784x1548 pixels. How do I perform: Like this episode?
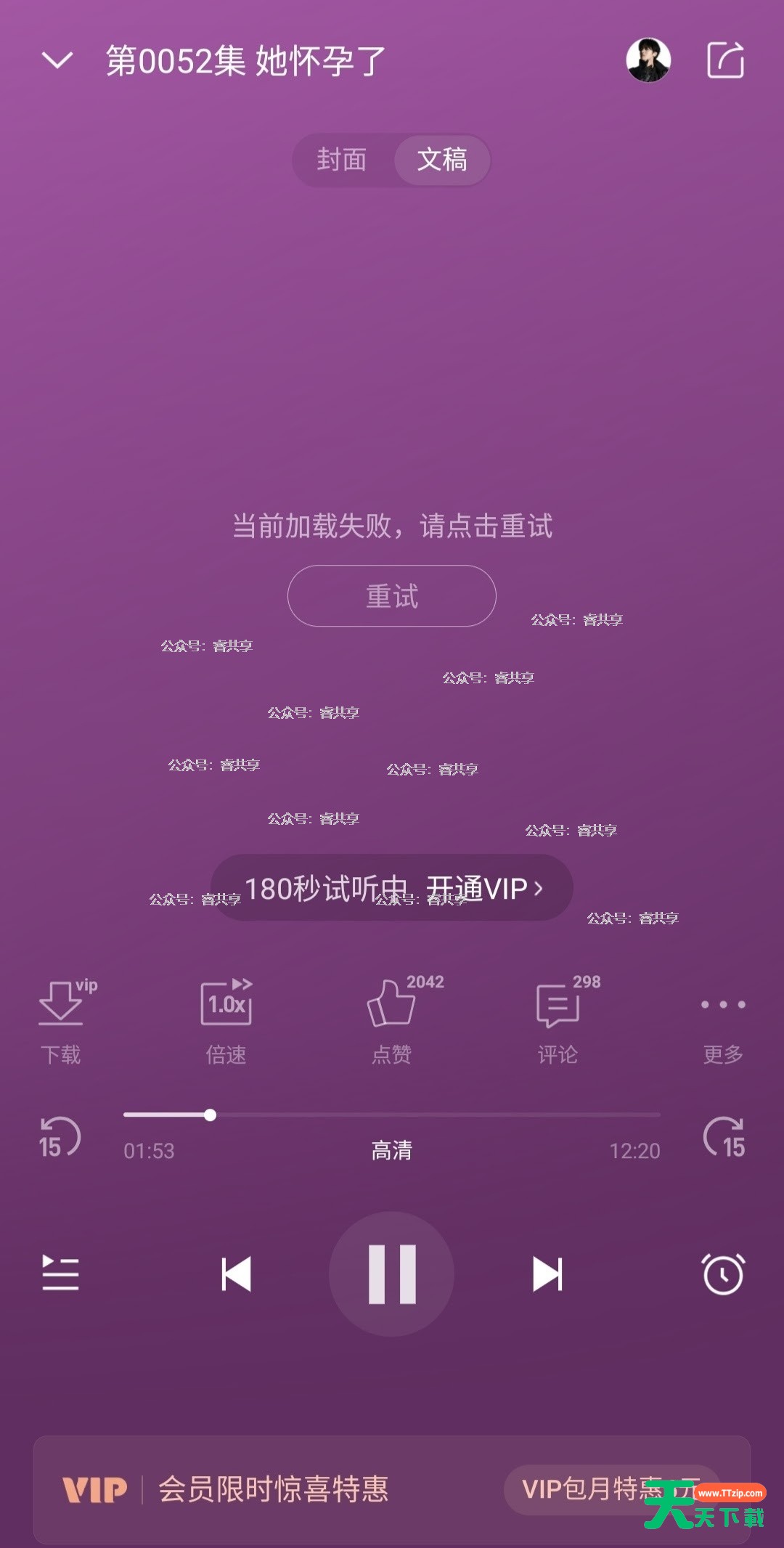[392, 1017]
